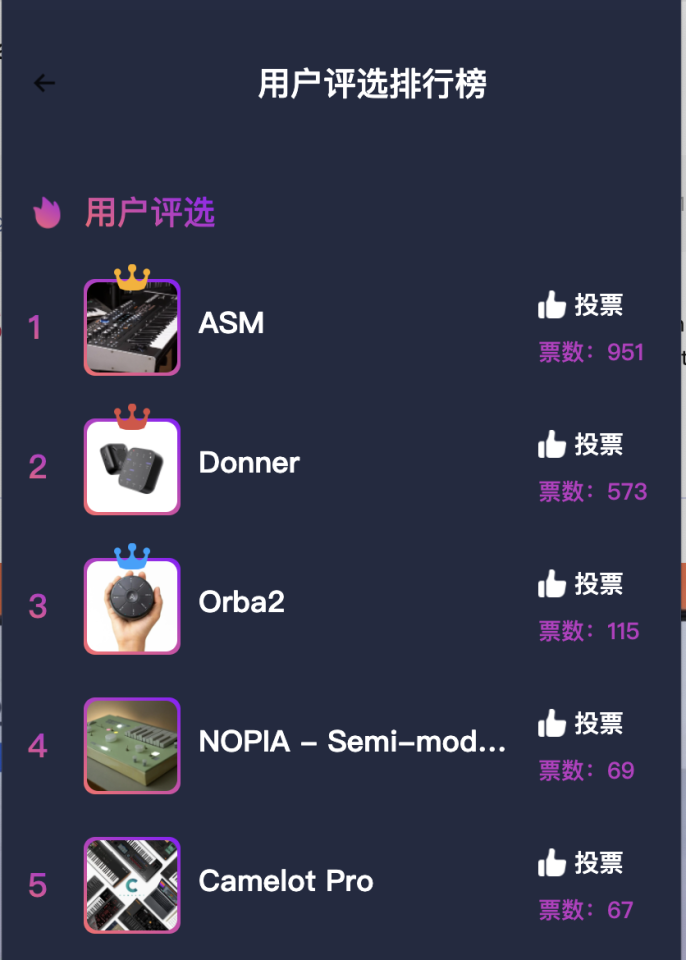Vote for NOPIA Semi-modular entry
Image resolution: width=686 pixels, height=960 pixels.
tap(581, 723)
